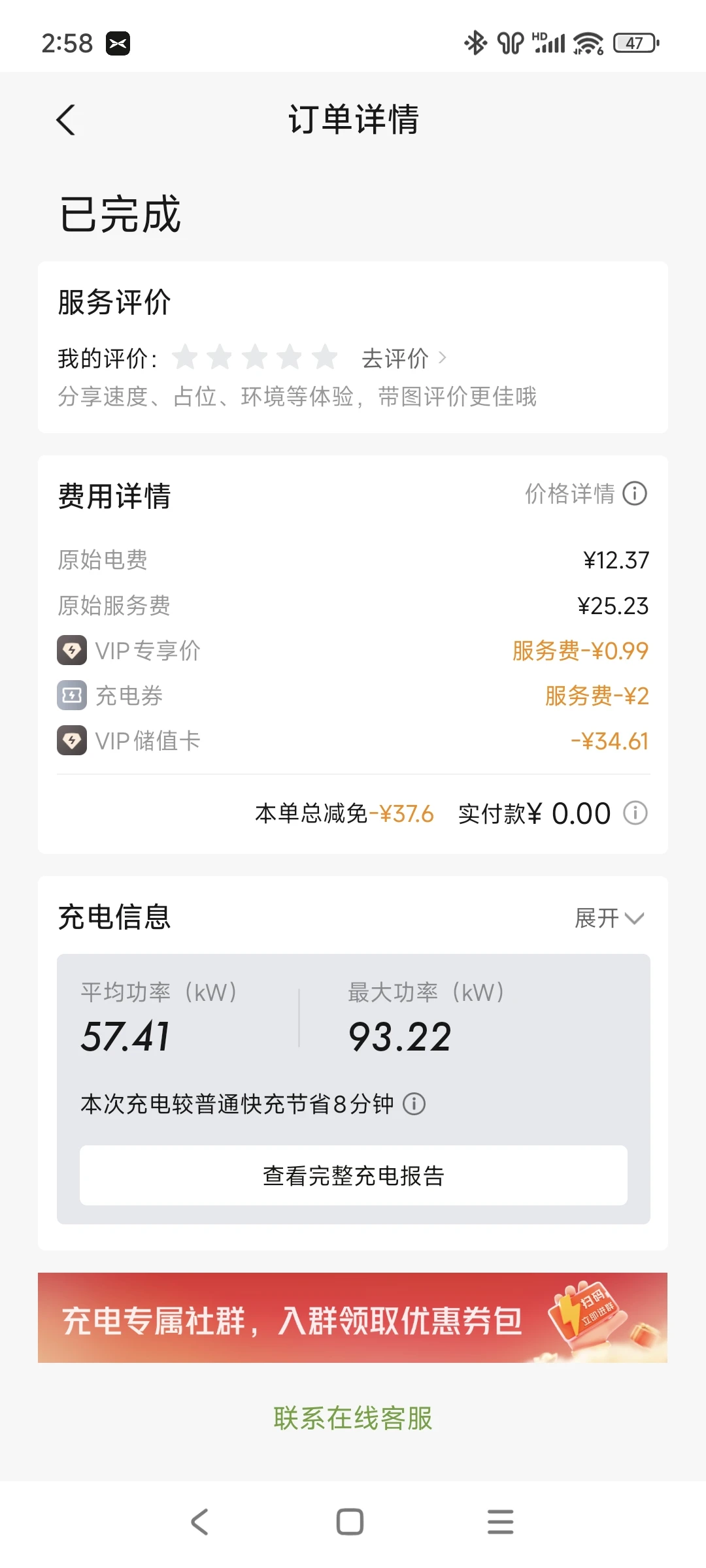Tap the info icon beside 实付款
706x1568 pixels.
coord(635,813)
